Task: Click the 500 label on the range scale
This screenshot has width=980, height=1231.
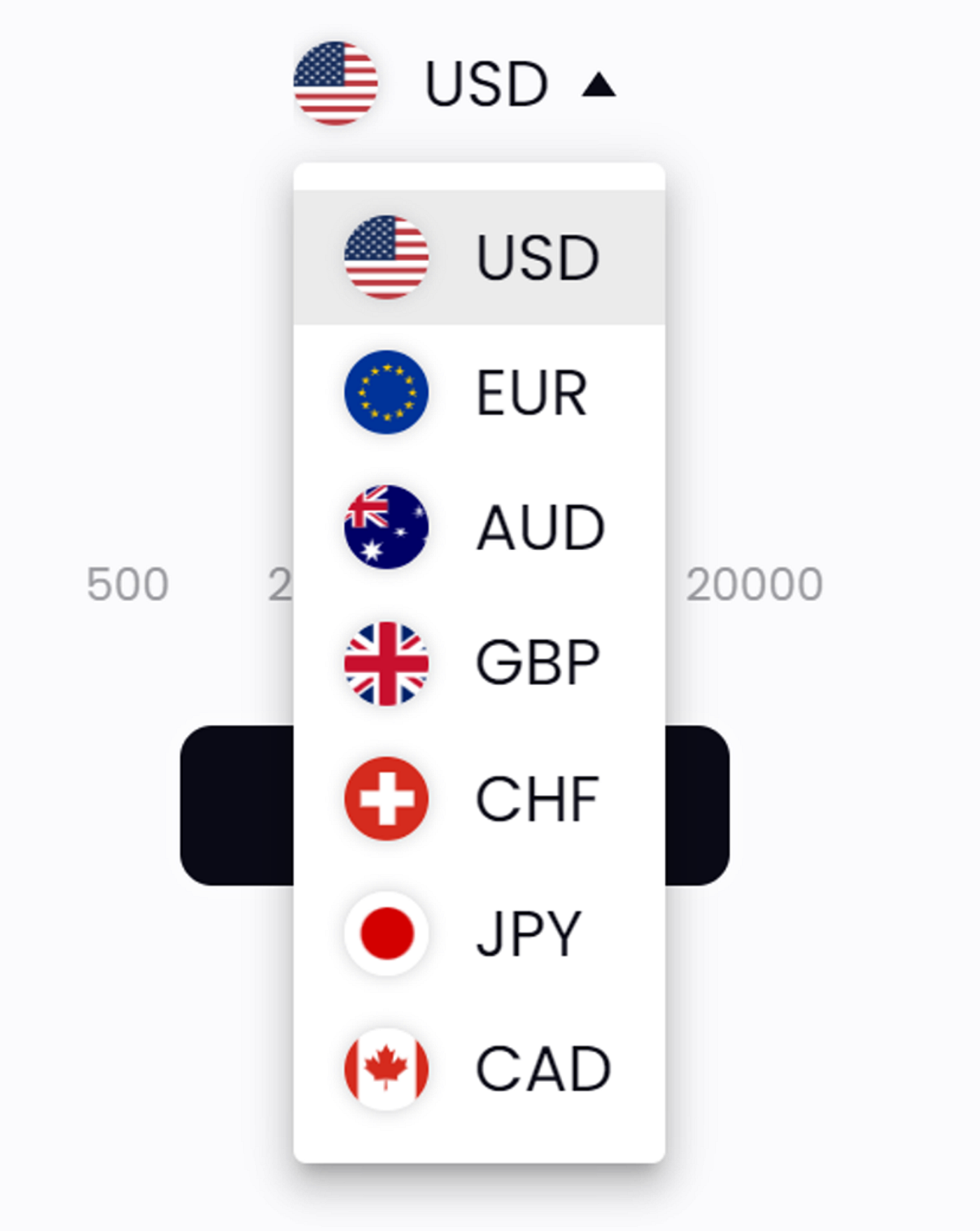Action: [x=126, y=583]
